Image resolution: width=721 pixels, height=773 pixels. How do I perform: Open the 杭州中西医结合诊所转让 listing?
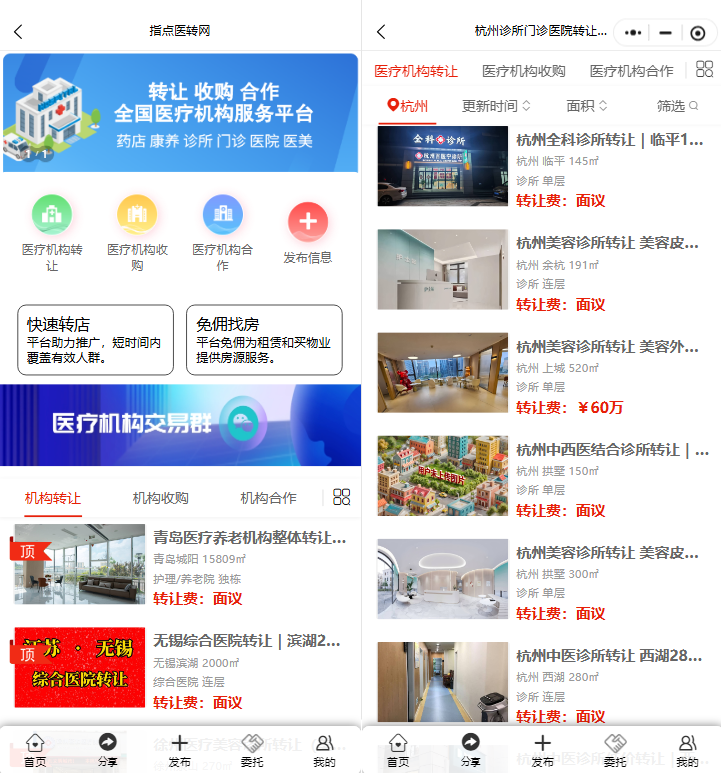(x=612, y=450)
